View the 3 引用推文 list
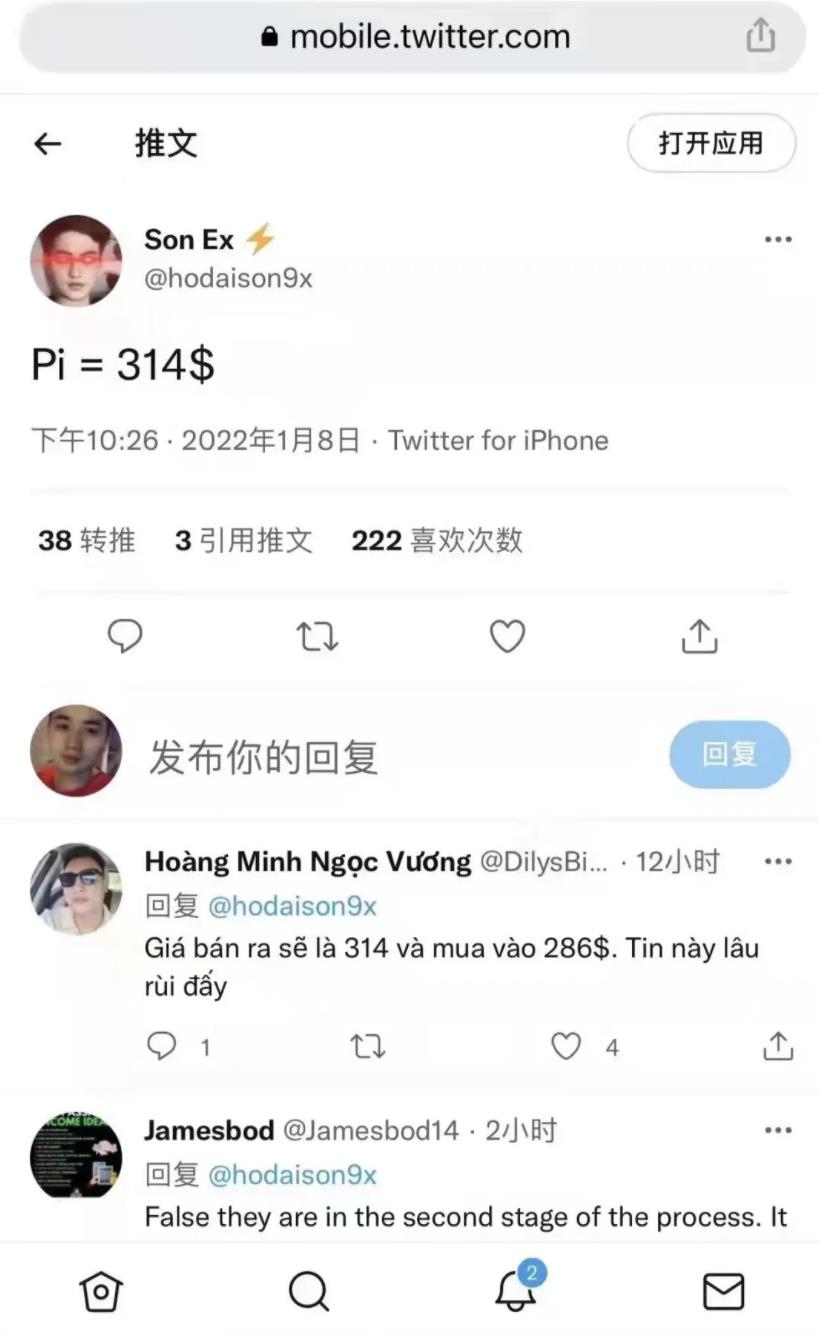The width and height of the screenshot is (819, 1333). 243,541
